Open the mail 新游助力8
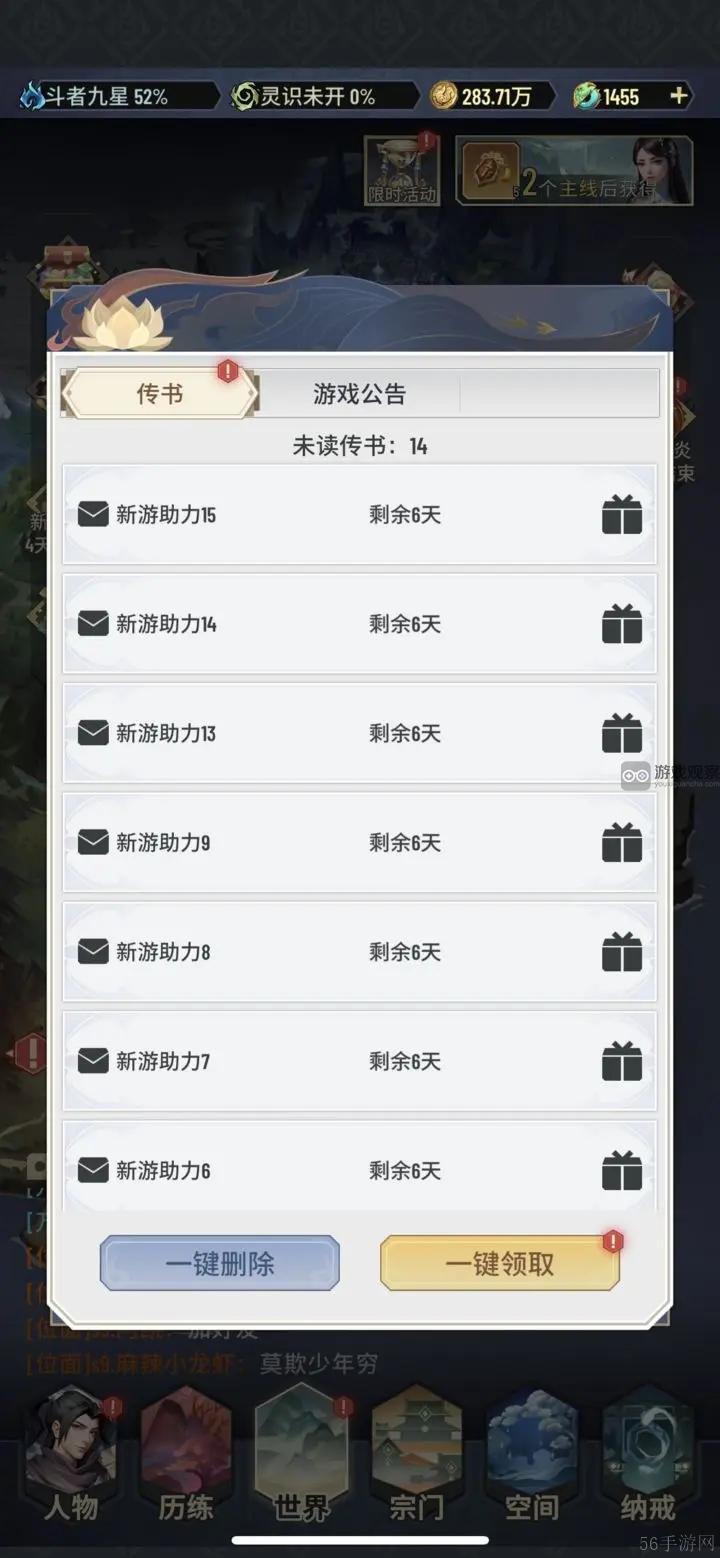This screenshot has width=720, height=1558. pos(359,952)
